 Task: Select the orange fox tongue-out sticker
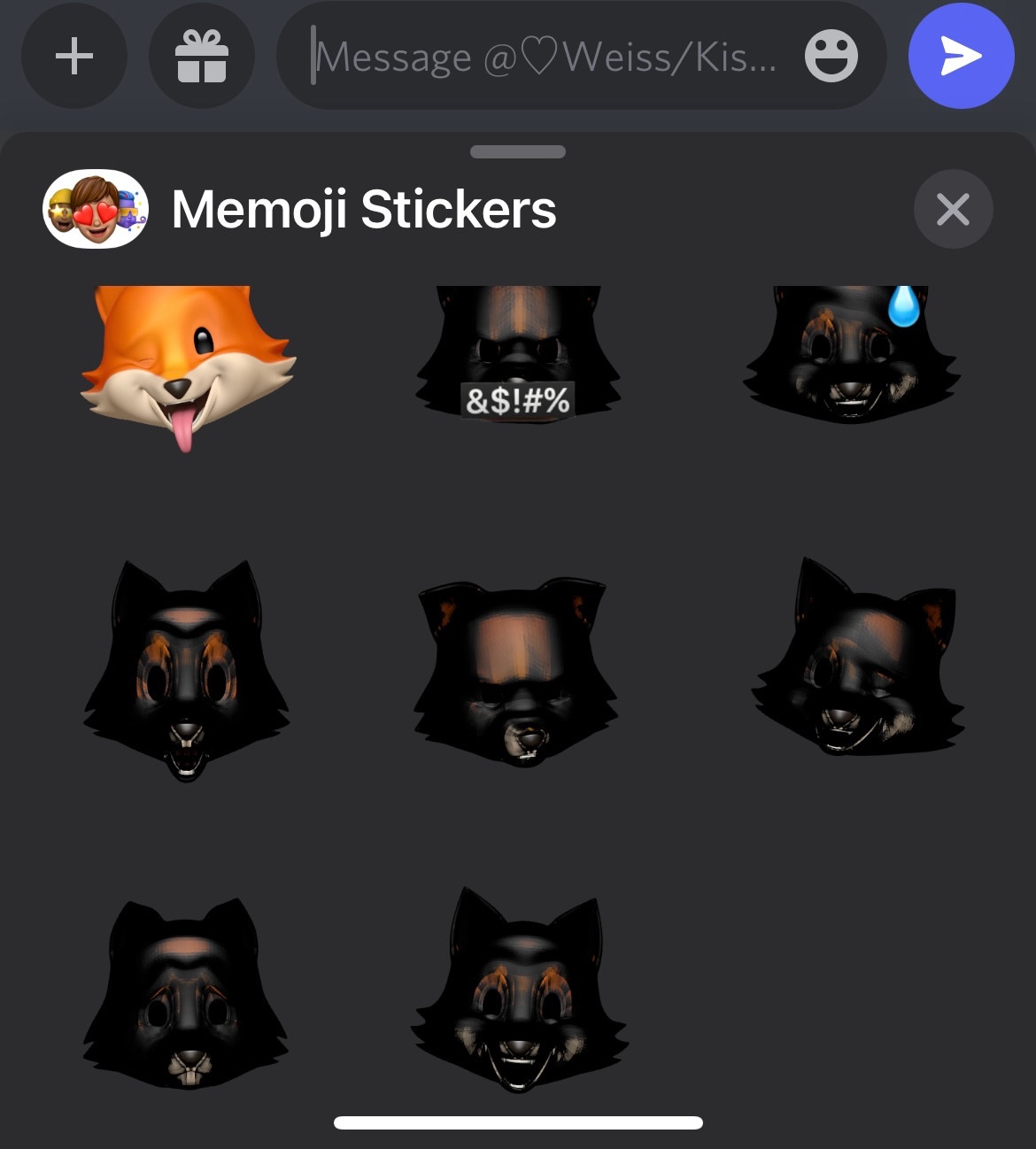point(188,367)
